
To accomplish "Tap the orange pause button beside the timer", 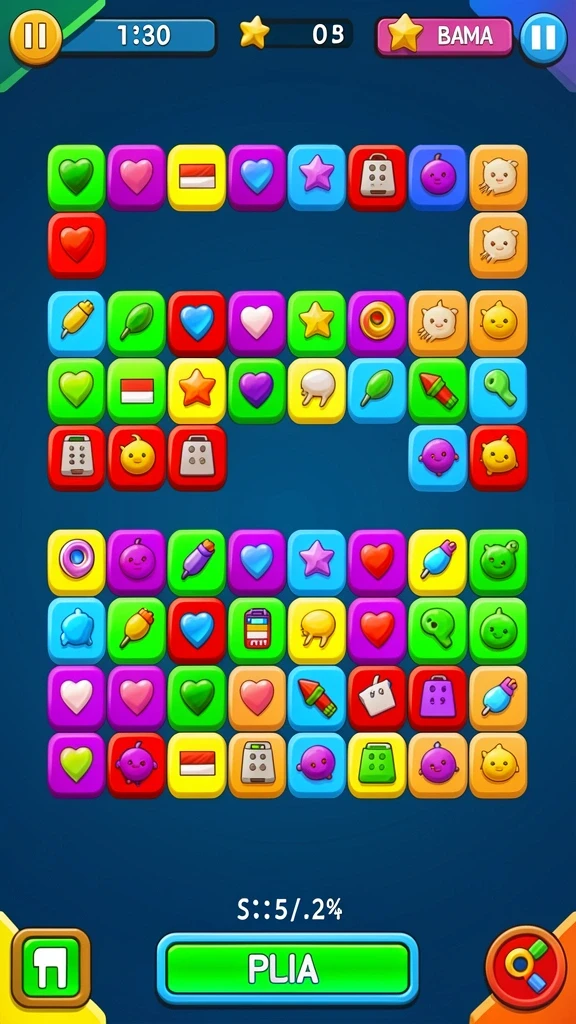I will point(35,35).
